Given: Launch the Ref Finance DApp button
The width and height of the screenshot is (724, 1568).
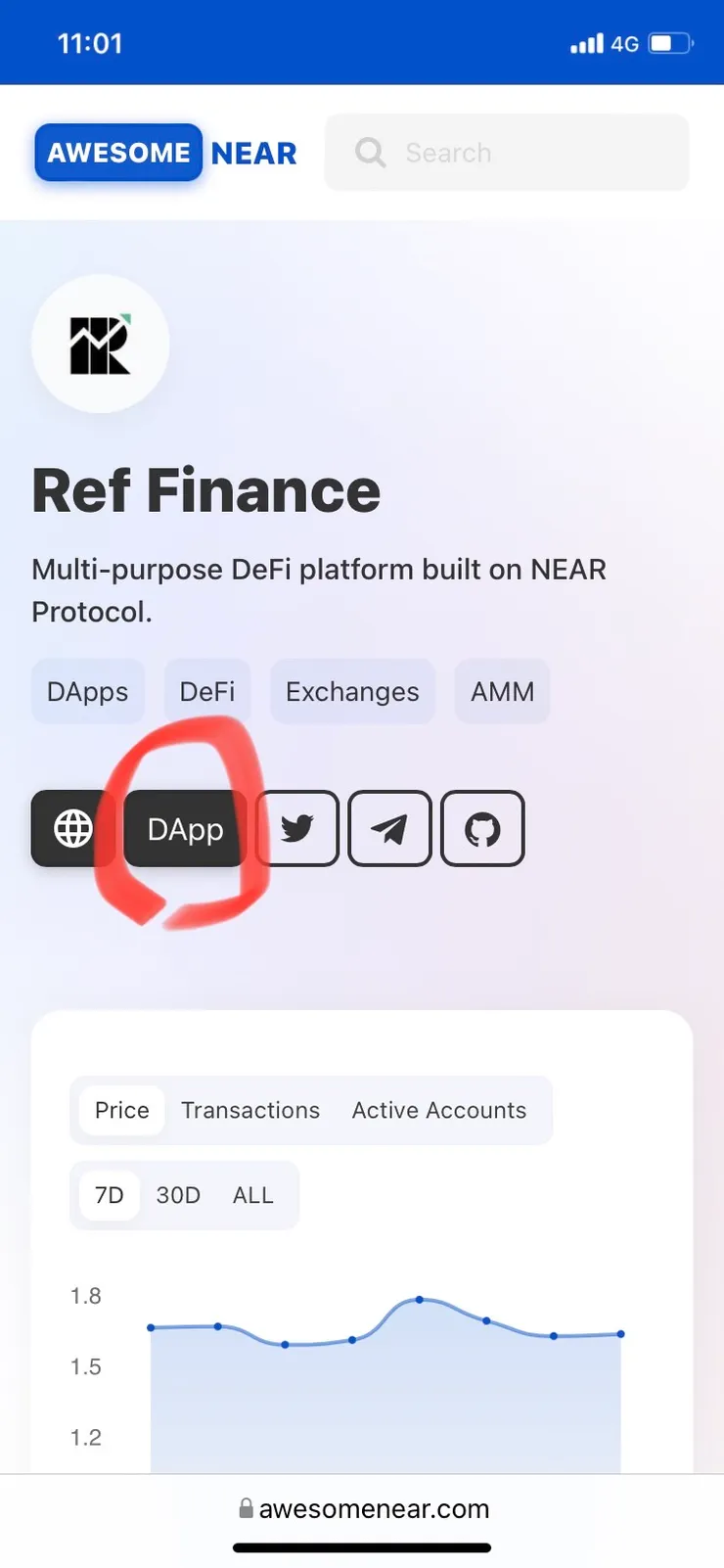Looking at the screenshot, I should 185,829.
